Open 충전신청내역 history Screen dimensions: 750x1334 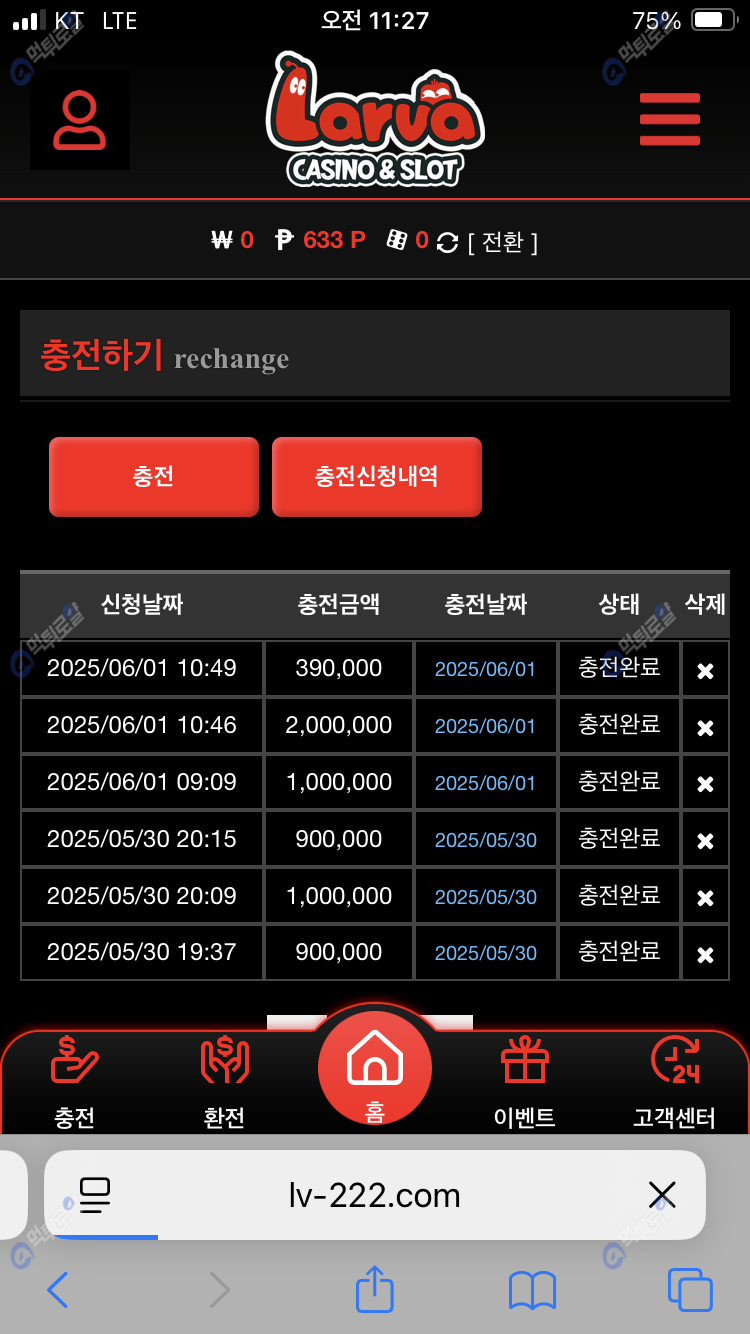click(x=377, y=477)
